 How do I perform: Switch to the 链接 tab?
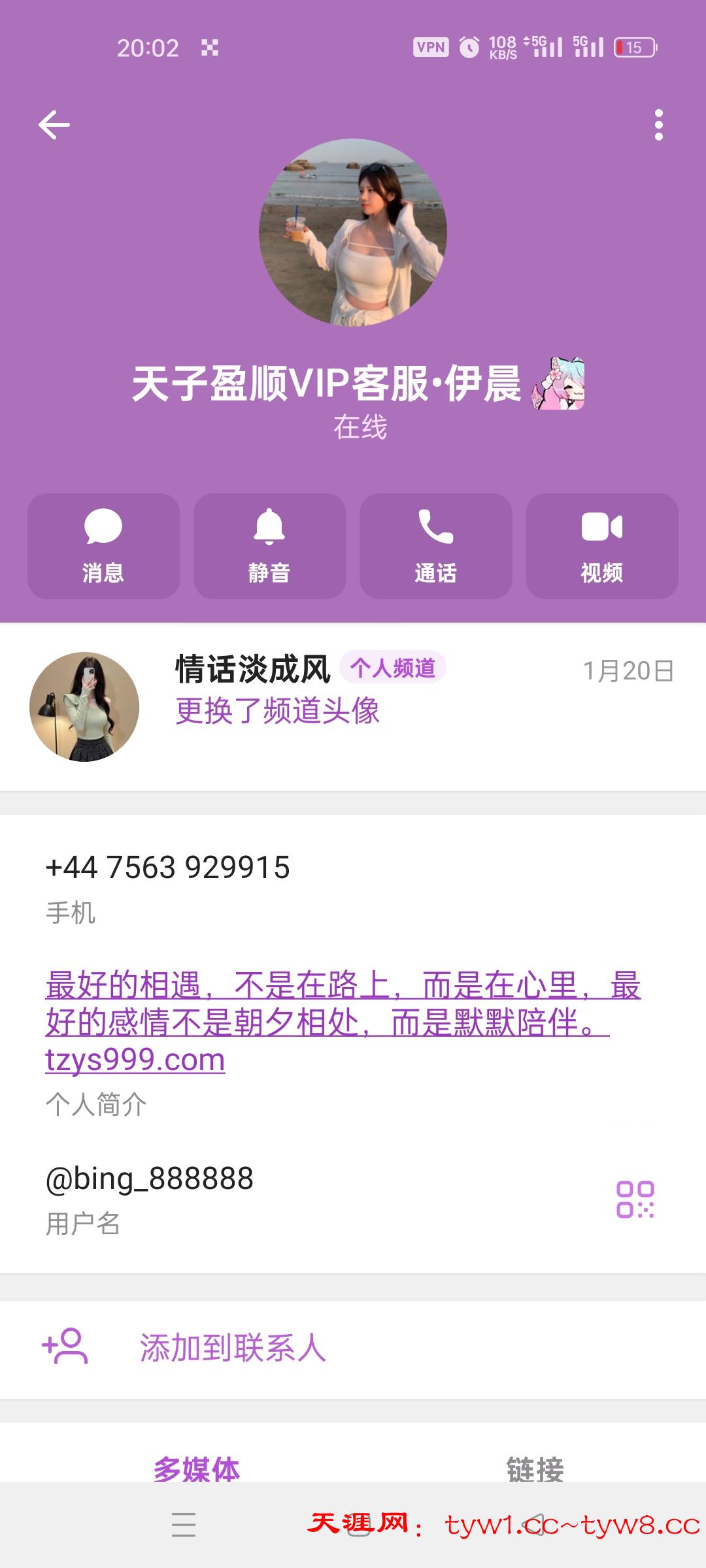535,1469
